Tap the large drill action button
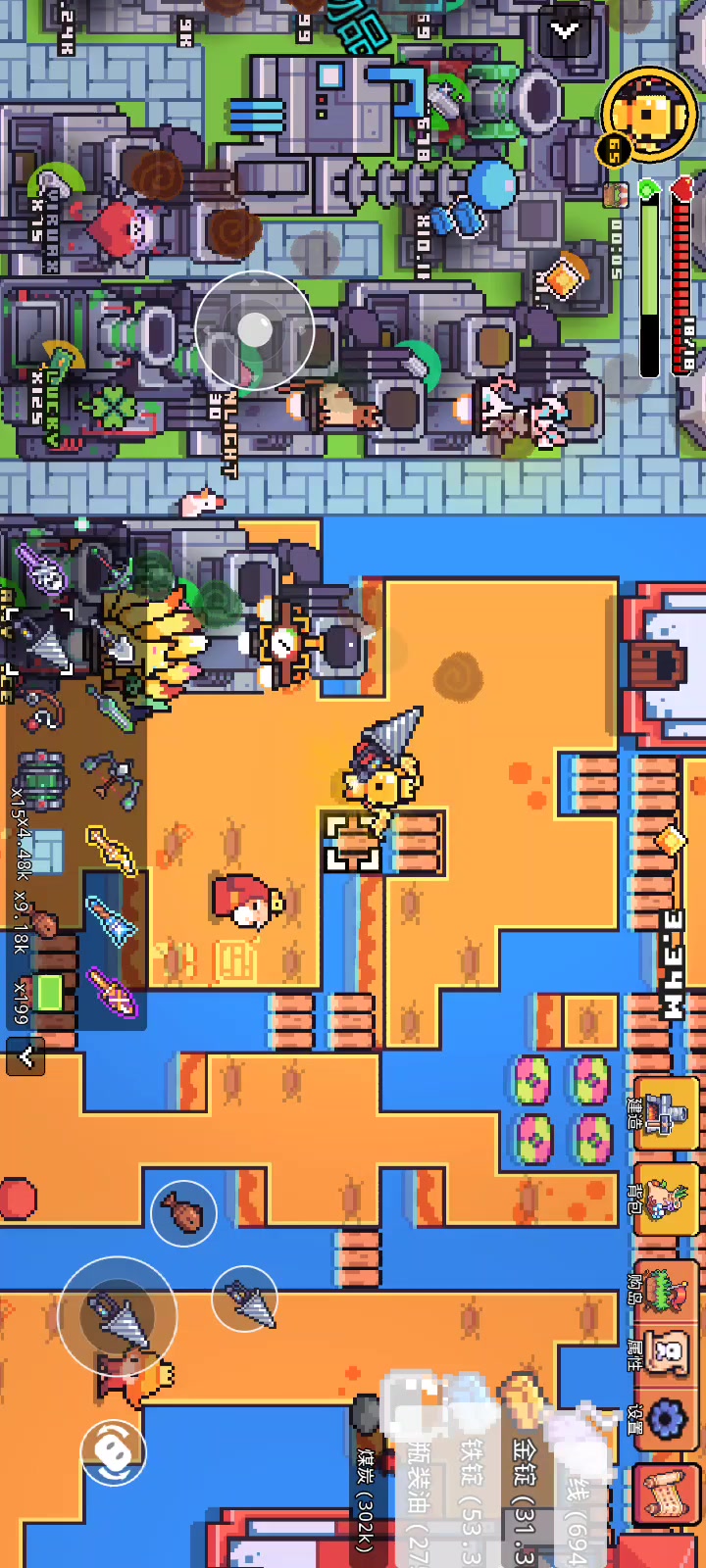This screenshot has height=1568, width=706. pyautogui.click(x=117, y=1316)
